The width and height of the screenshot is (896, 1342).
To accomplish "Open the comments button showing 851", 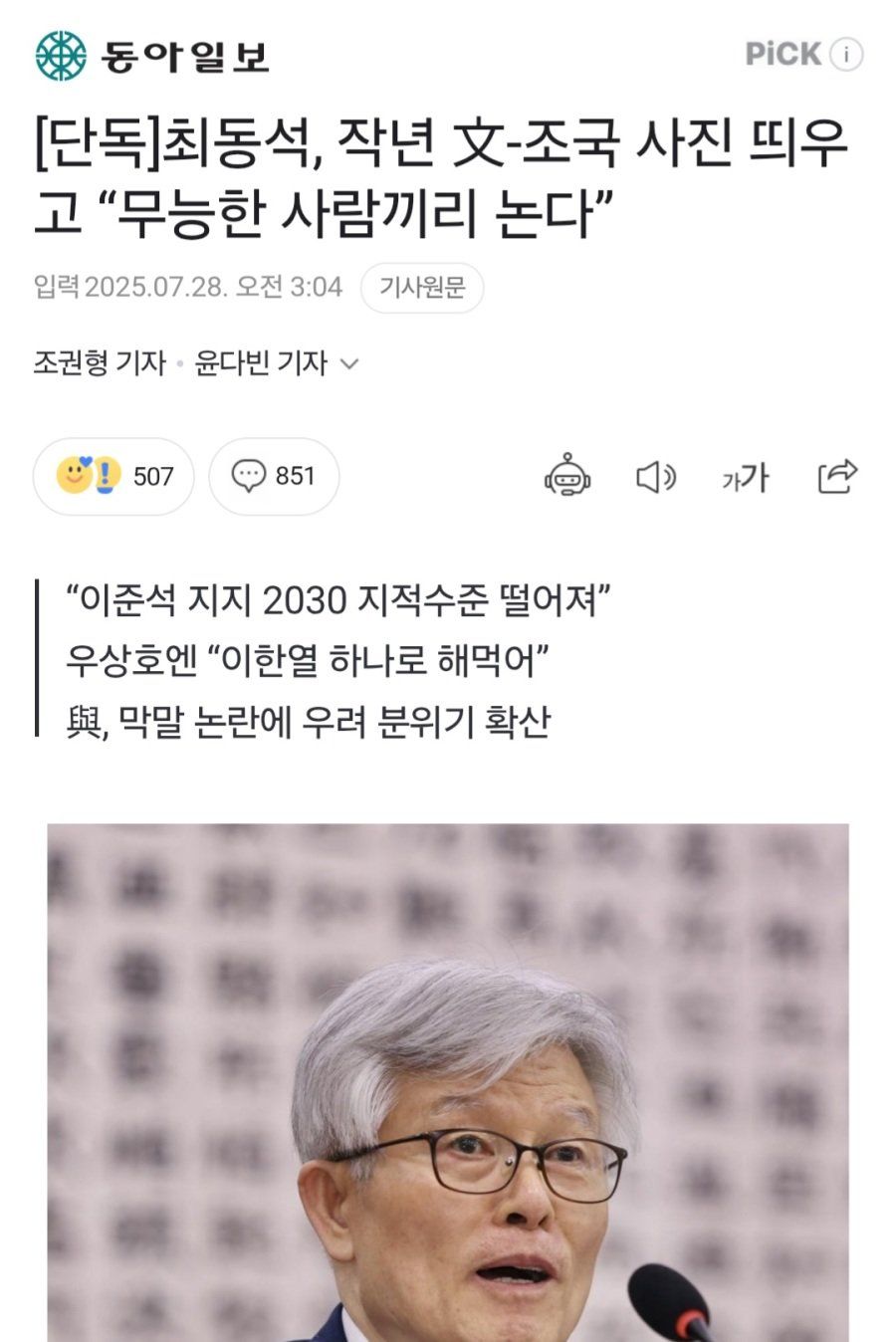I will [274, 476].
